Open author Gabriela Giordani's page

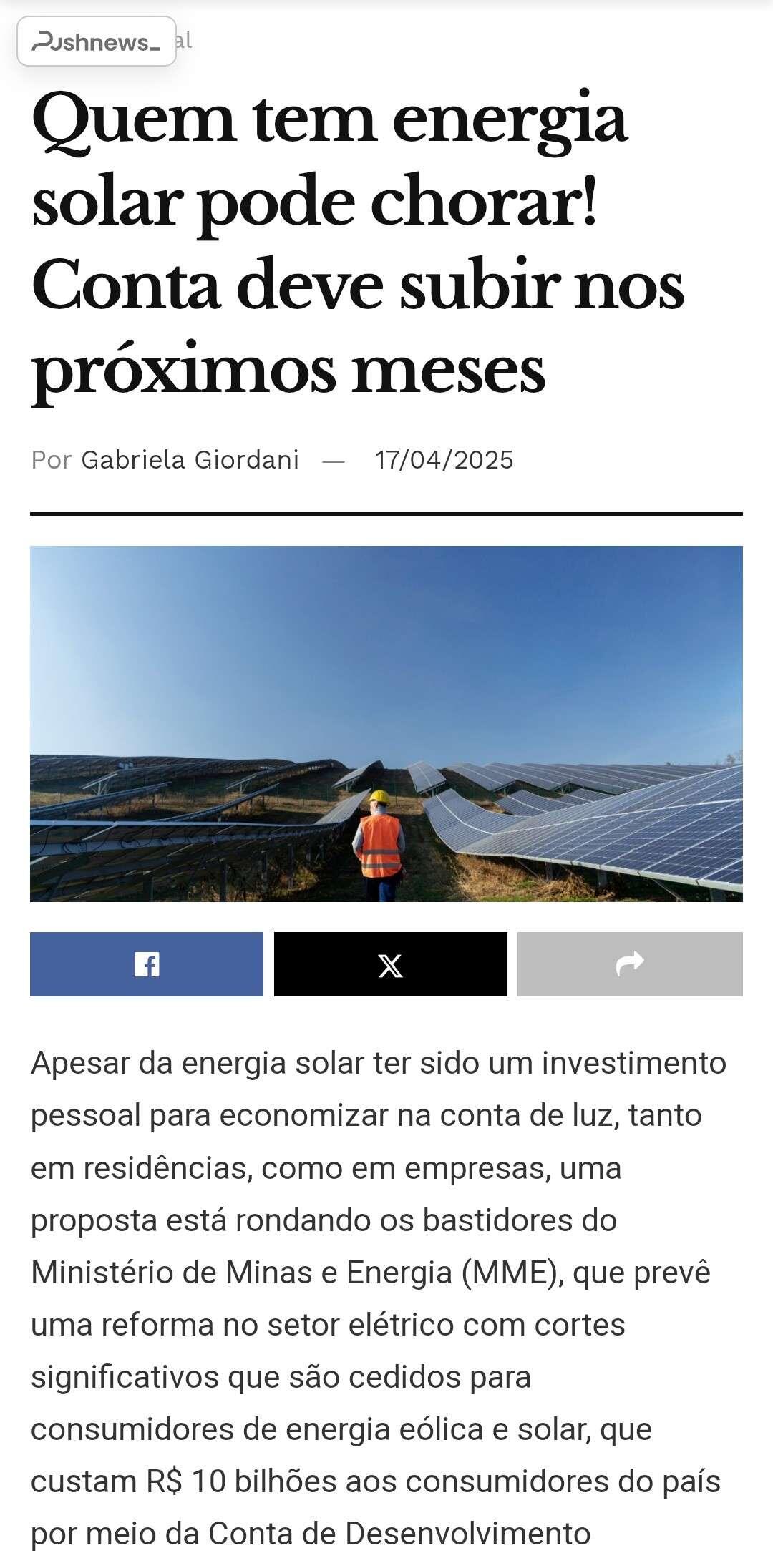pyautogui.click(x=190, y=459)
